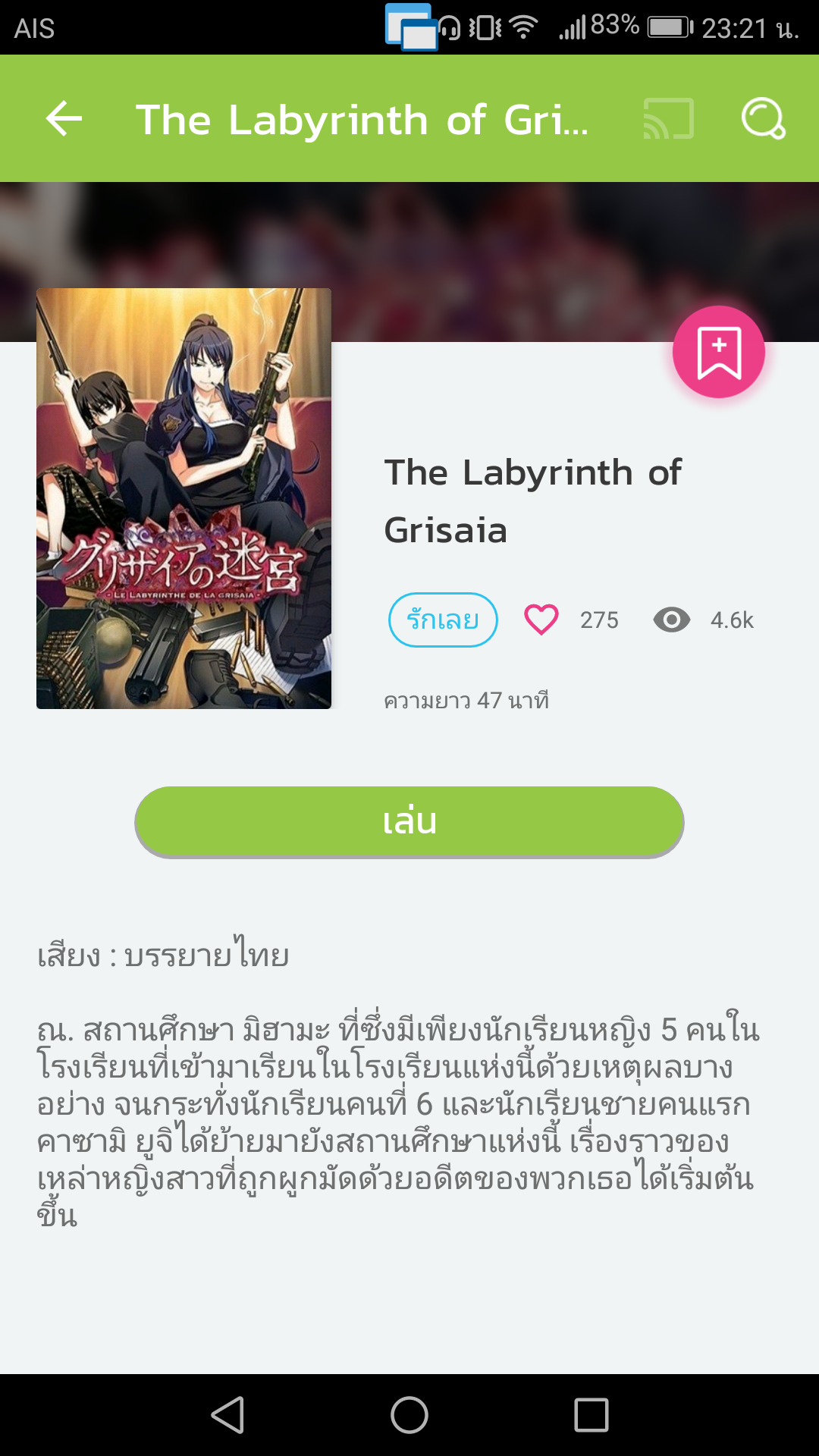Like this title with the heart icon
Viewport: 819px width, 1456px height.
[x=541, y=620]
